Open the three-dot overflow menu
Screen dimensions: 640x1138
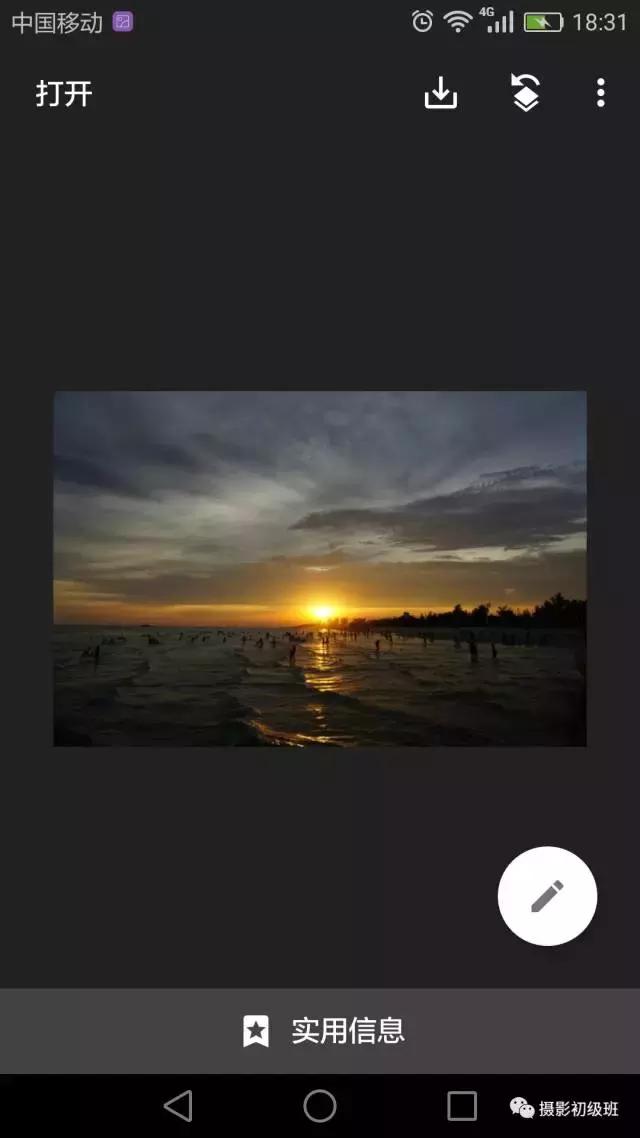pos(600,93)
